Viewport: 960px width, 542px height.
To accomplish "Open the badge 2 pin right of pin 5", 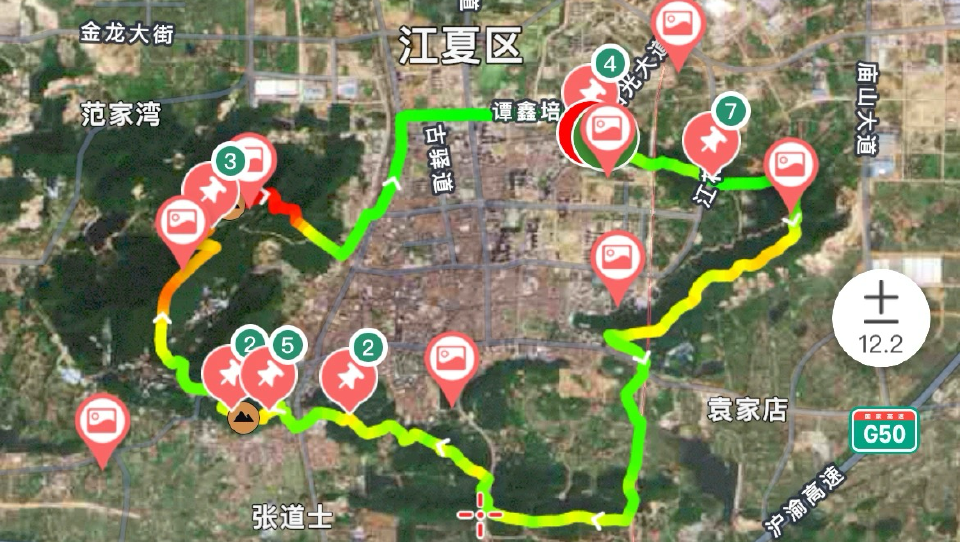I will [x=348, y=377].
